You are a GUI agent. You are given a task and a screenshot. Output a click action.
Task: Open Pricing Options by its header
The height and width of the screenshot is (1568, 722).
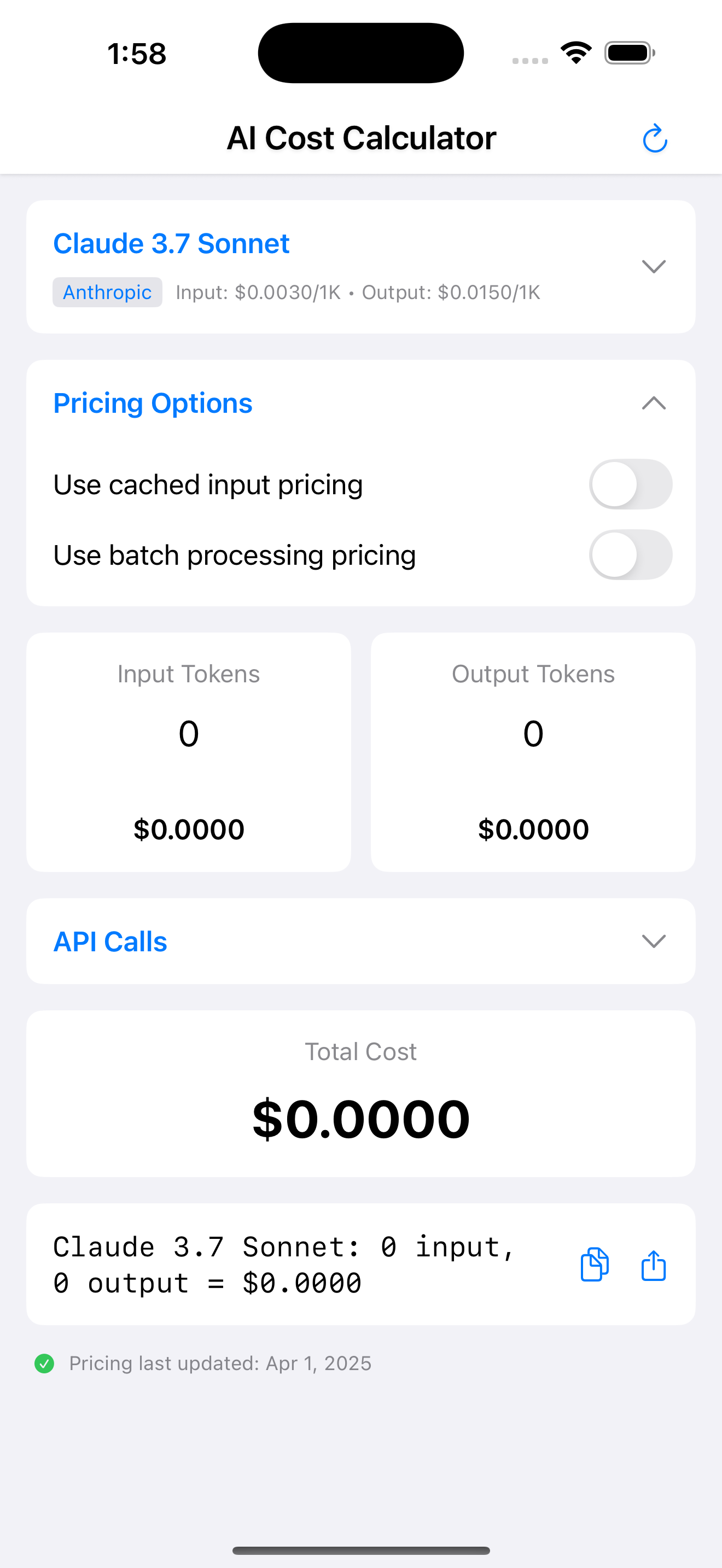point(153,402)
